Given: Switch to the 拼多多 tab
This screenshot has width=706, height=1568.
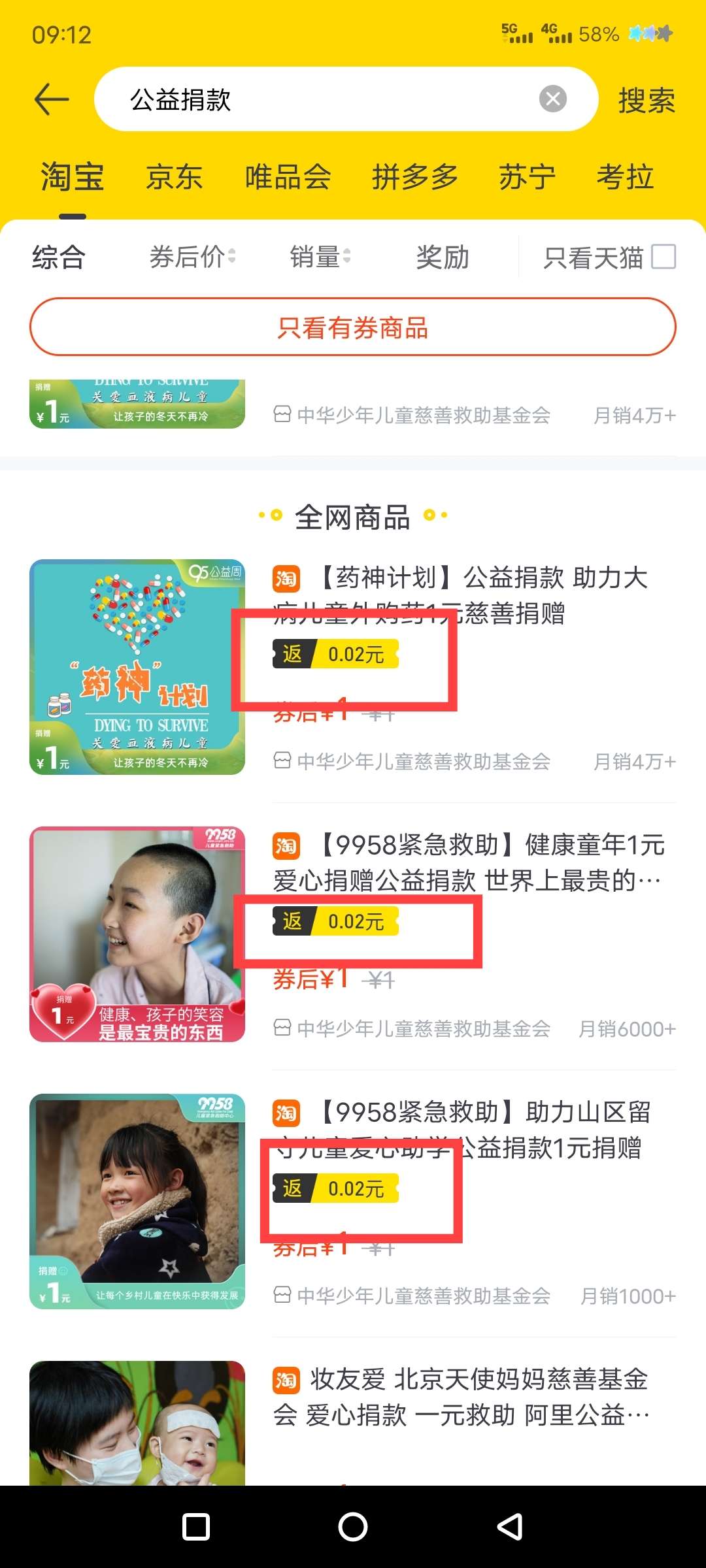Looking at the screenshot, I should [x=414, y=178].
